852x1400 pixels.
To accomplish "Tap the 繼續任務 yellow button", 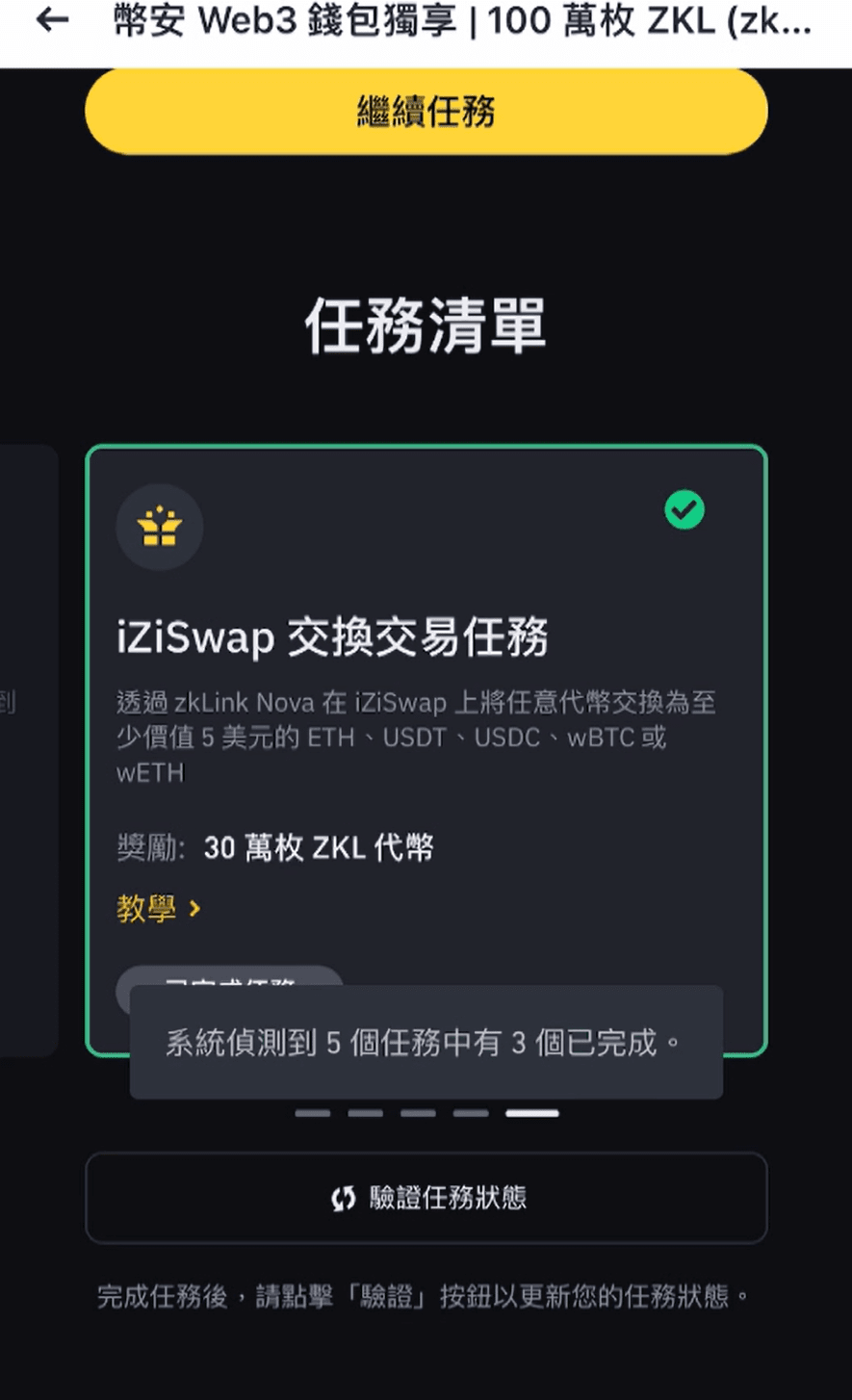I will pos(426,112).
